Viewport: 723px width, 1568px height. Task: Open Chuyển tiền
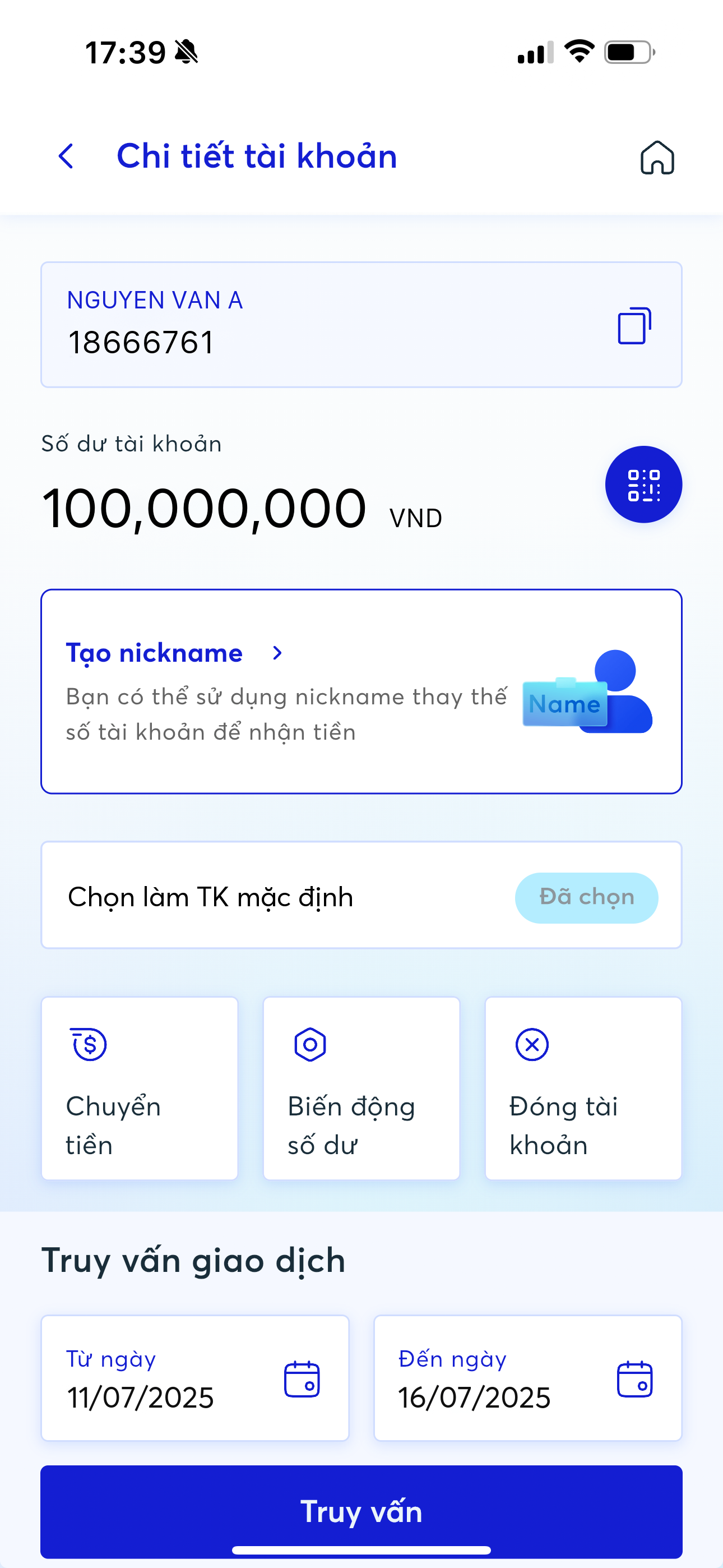pos(140,1088)
